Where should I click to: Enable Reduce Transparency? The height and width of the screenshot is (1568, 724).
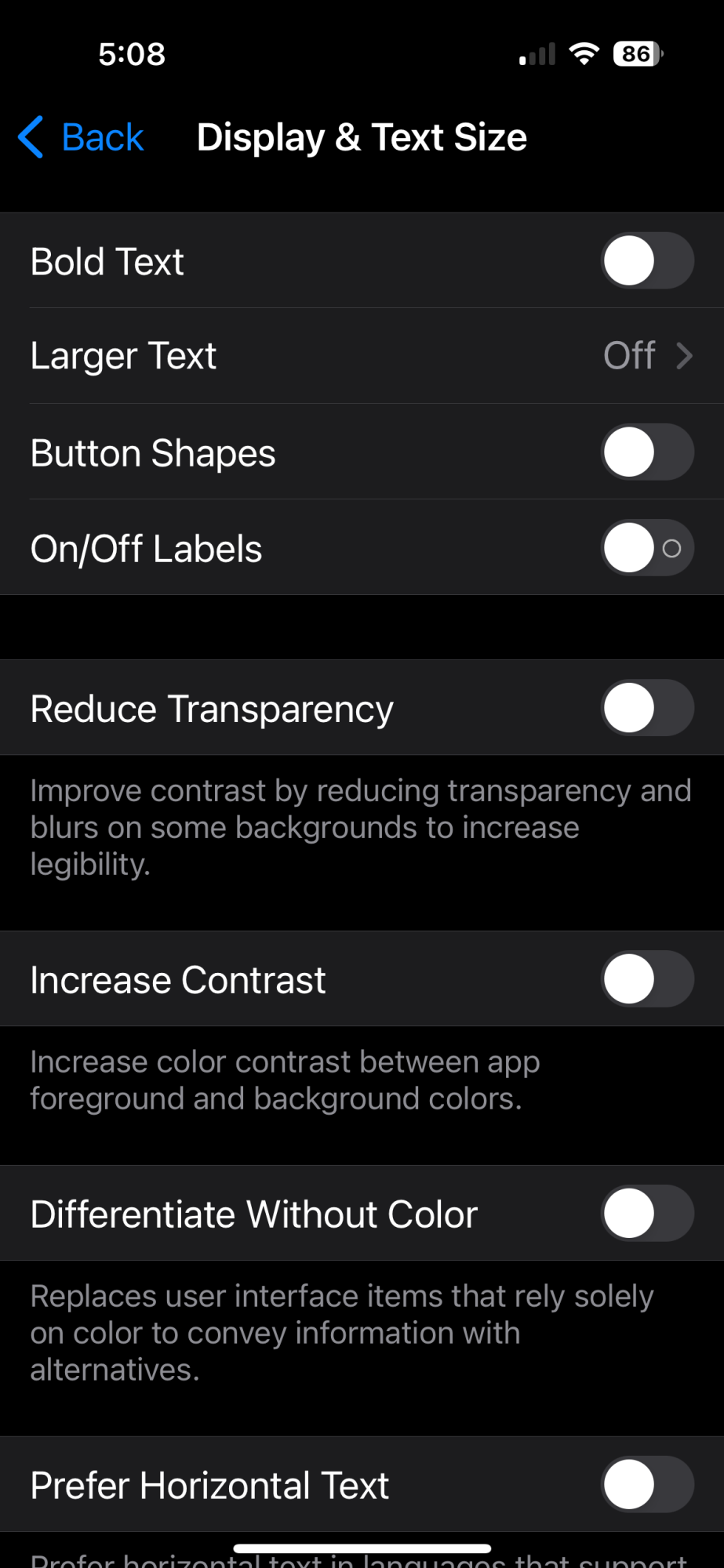(x=647, y=708)
